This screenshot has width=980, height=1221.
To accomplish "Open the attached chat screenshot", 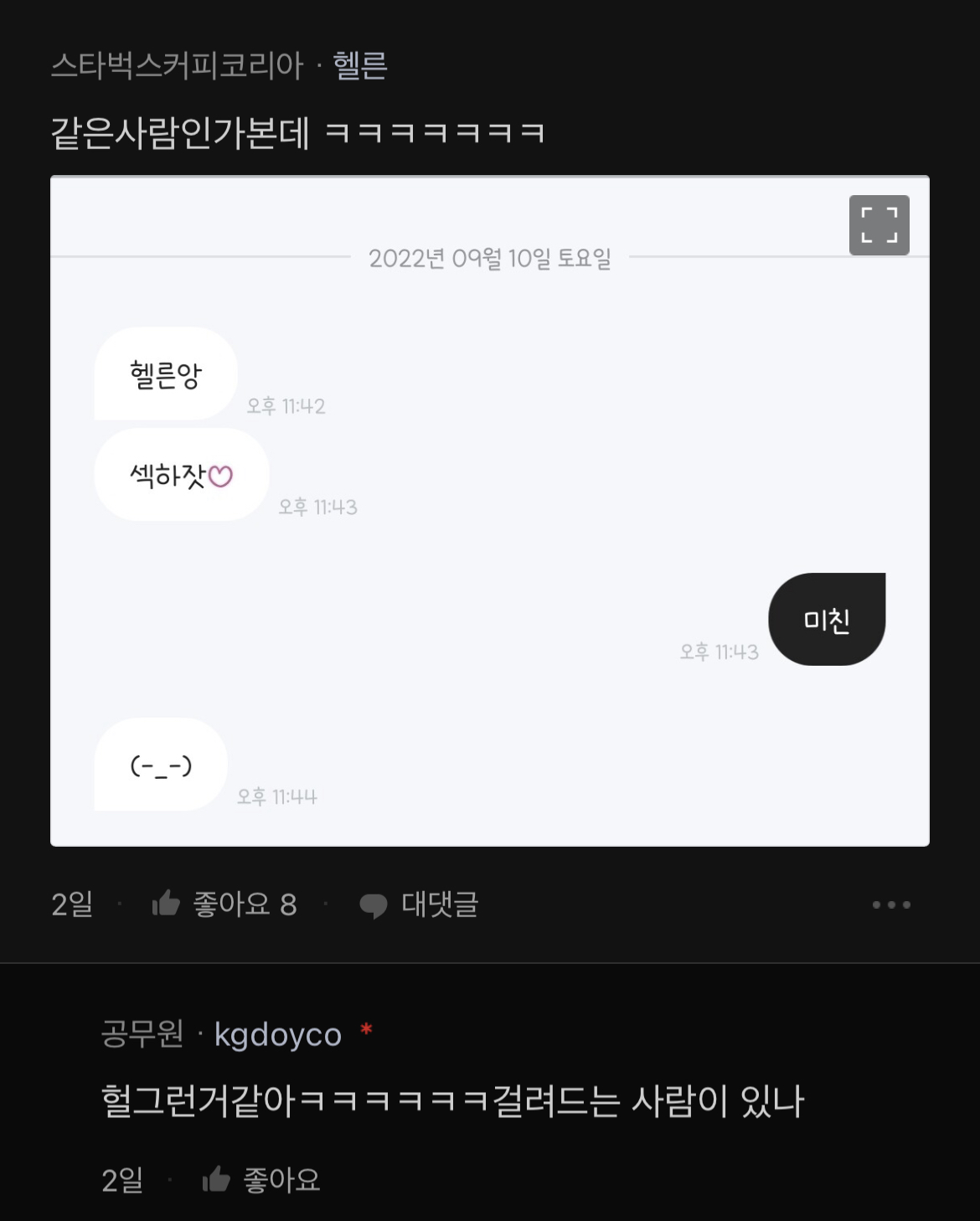I will [489, 536].
